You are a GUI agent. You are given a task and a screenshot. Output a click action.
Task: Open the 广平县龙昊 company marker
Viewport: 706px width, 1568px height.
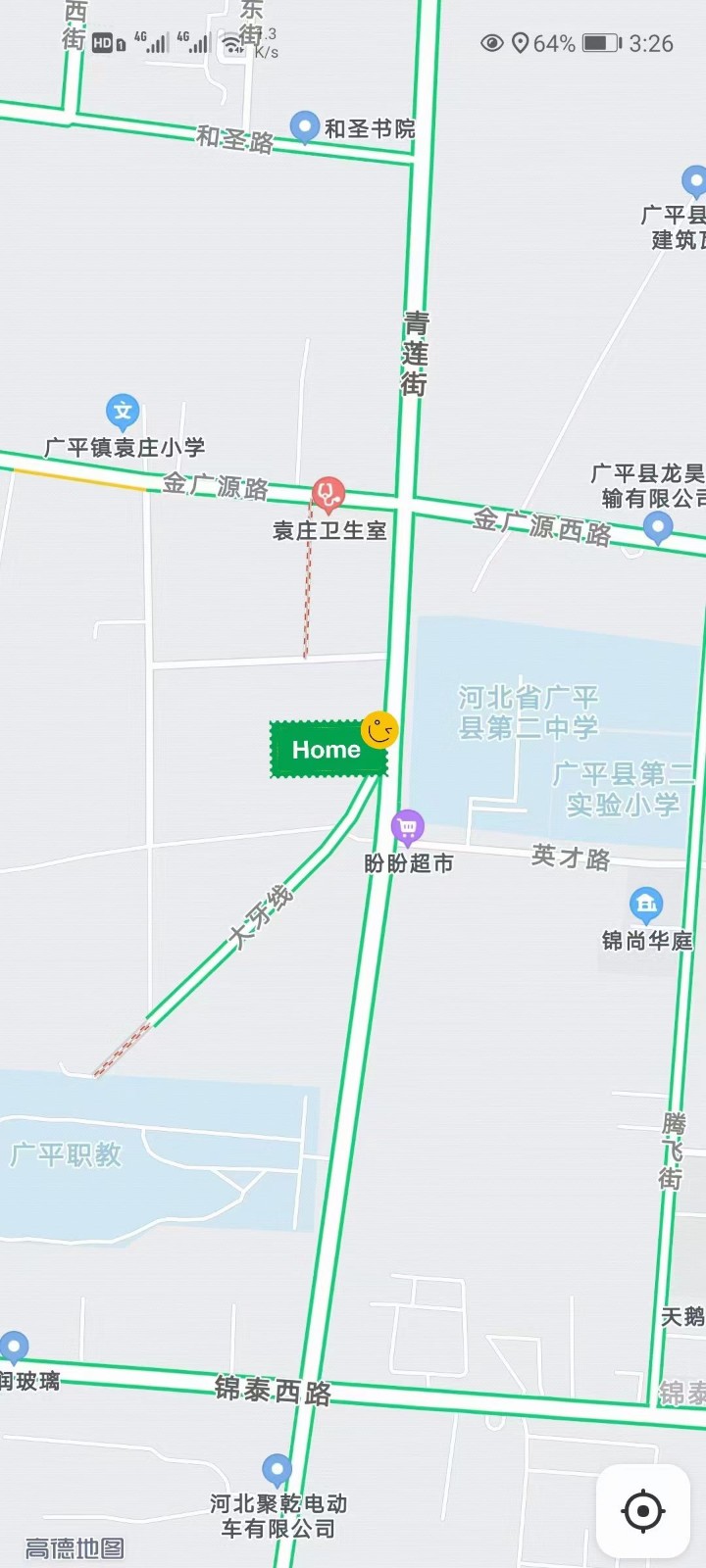click(x=658, y=528)
